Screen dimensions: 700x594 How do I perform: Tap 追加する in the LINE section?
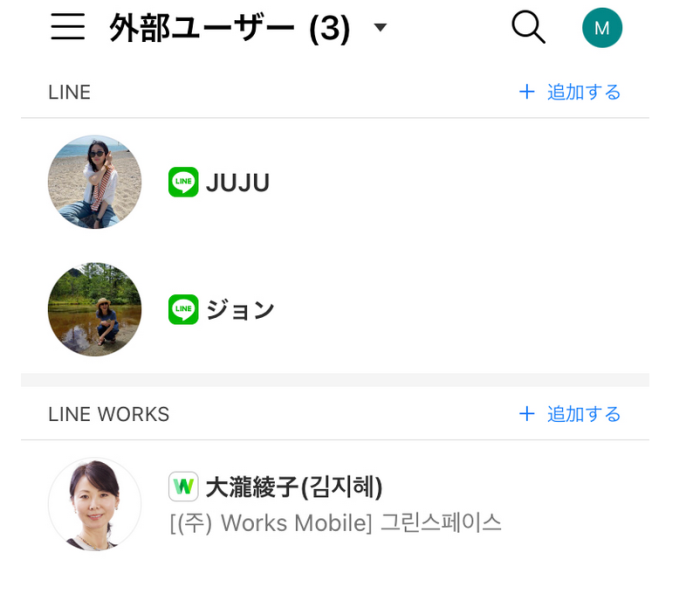(570, 92)
